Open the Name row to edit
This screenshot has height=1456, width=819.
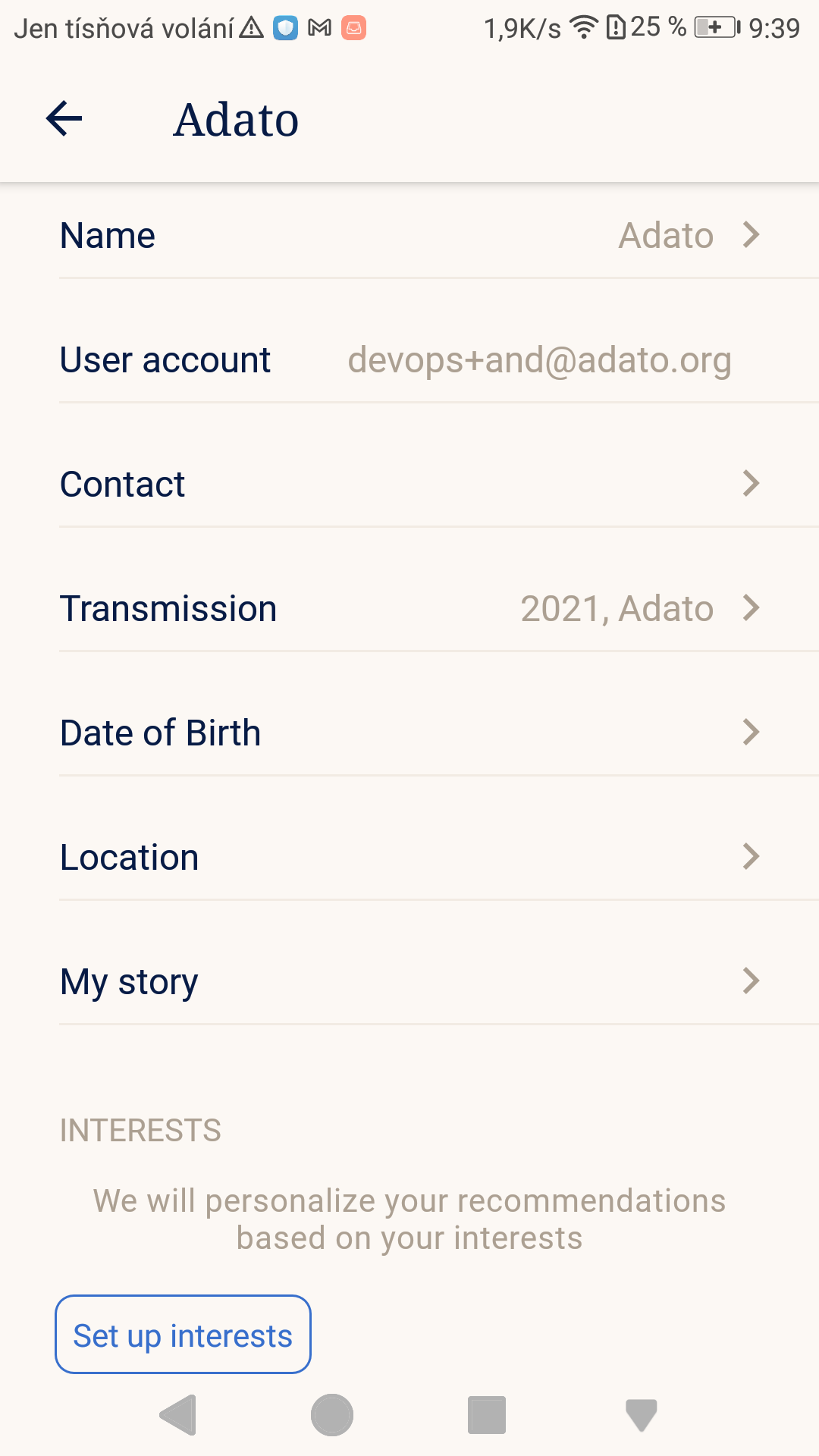409,235
